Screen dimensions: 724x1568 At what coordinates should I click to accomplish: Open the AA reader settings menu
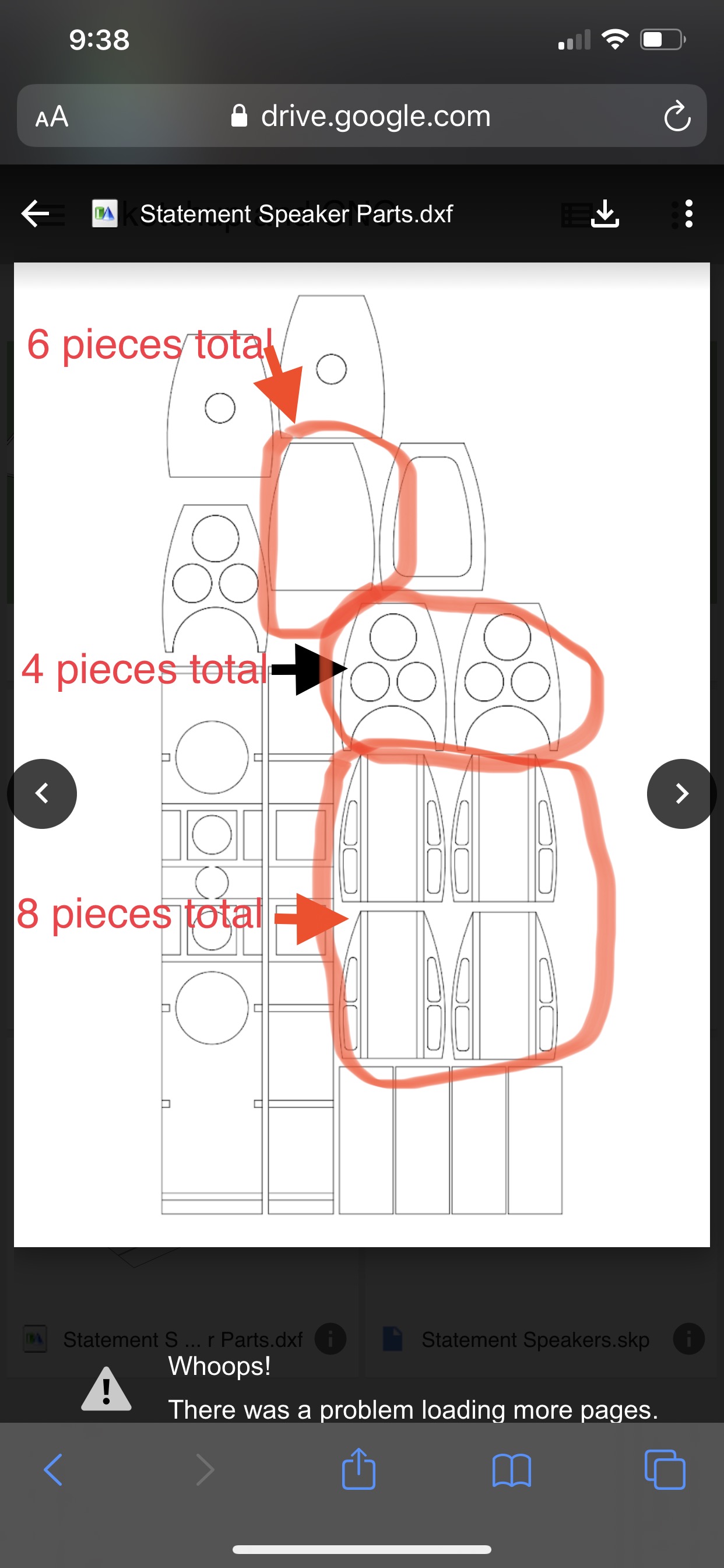52,116
